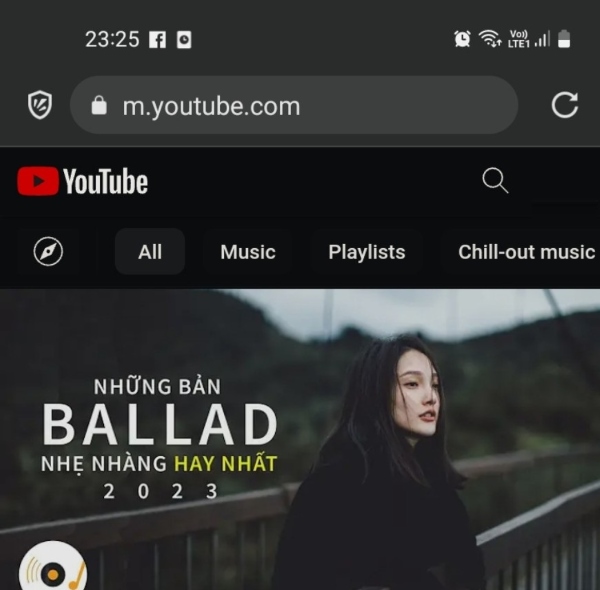Open the Explore compass
600x590 pixels.
coord(48,252)
